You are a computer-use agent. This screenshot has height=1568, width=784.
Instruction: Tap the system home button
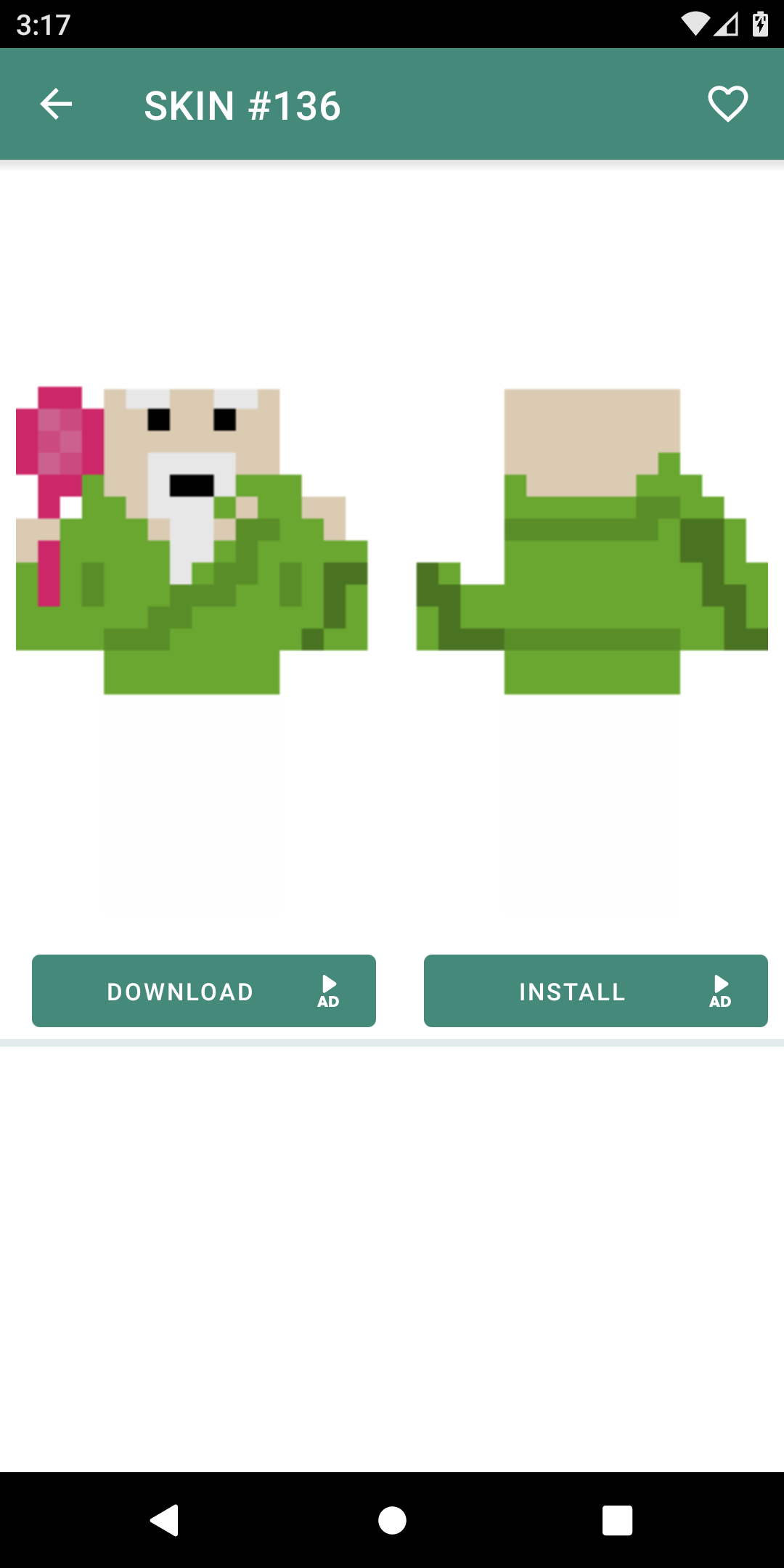point(392,1520)
